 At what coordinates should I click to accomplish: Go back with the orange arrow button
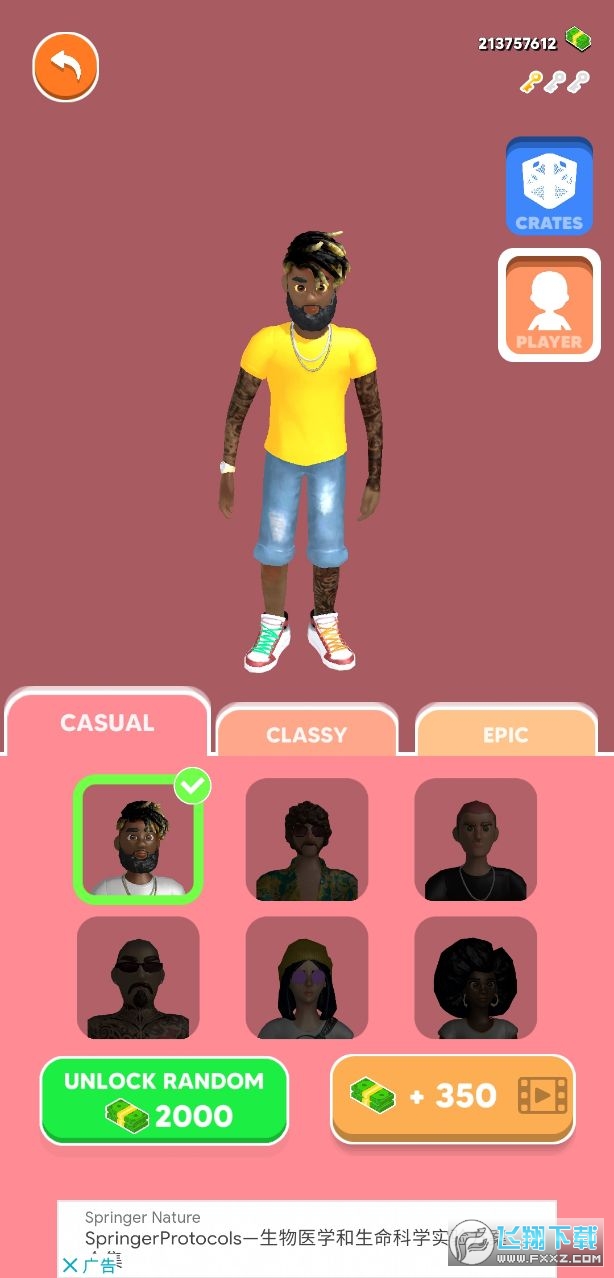tap(66, 67)
